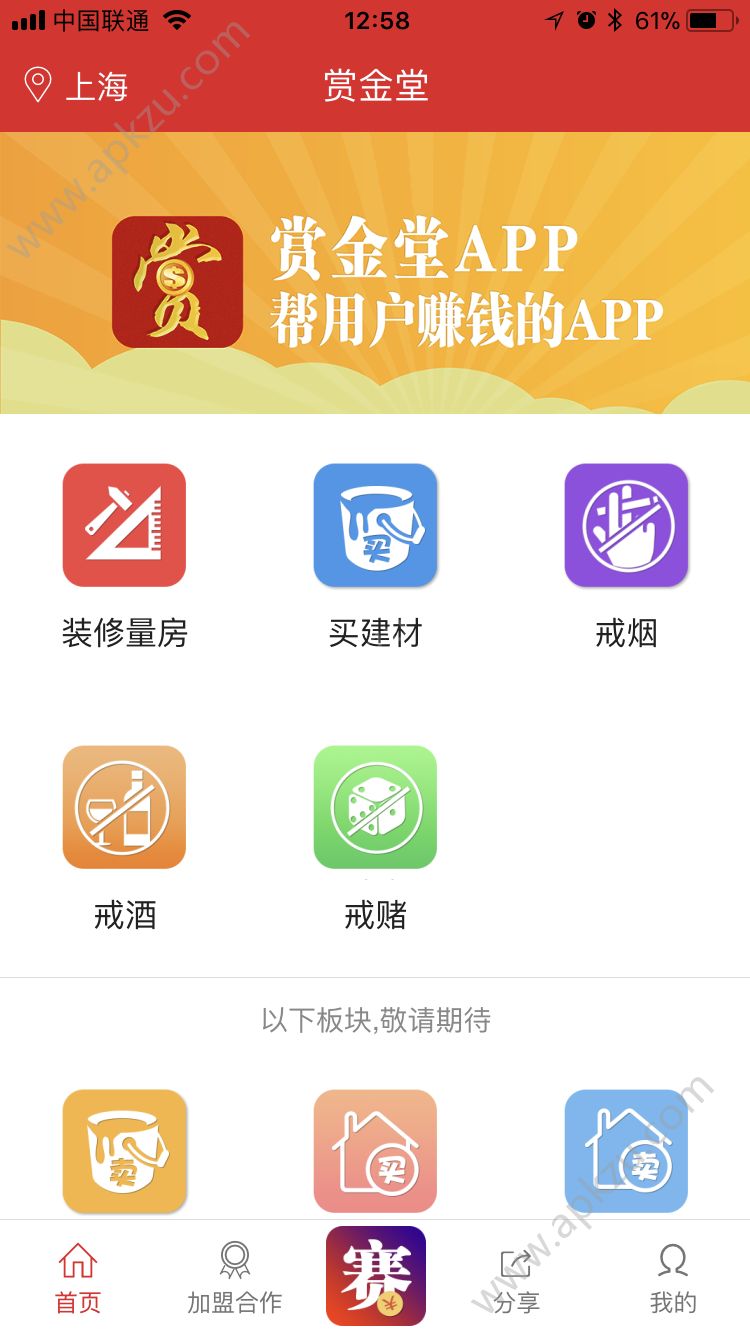This screenshot has height=1334, width=750.
Task: Open the 装修量房 (home measuring) icon
Action: coord(124,525)
